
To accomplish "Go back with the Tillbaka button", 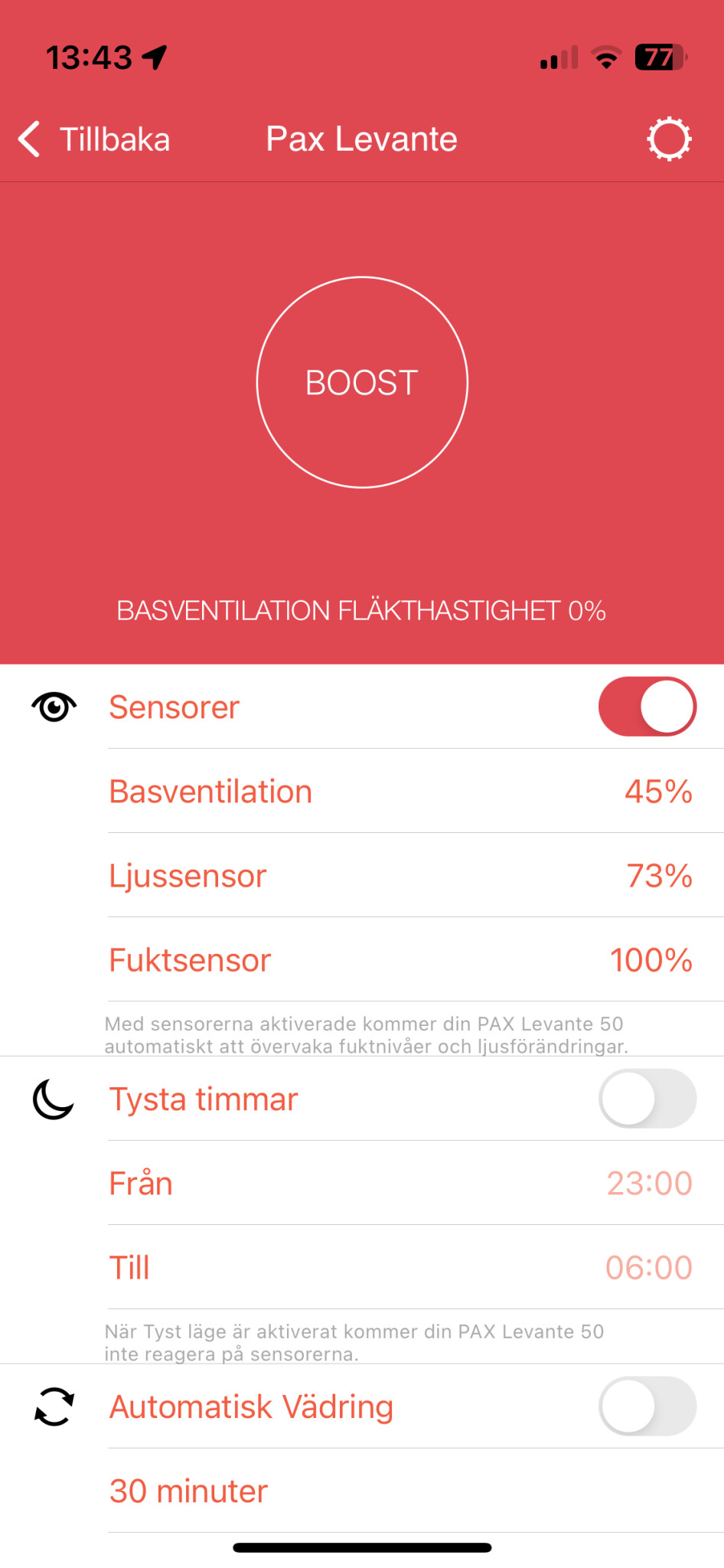I will (95, 139).
